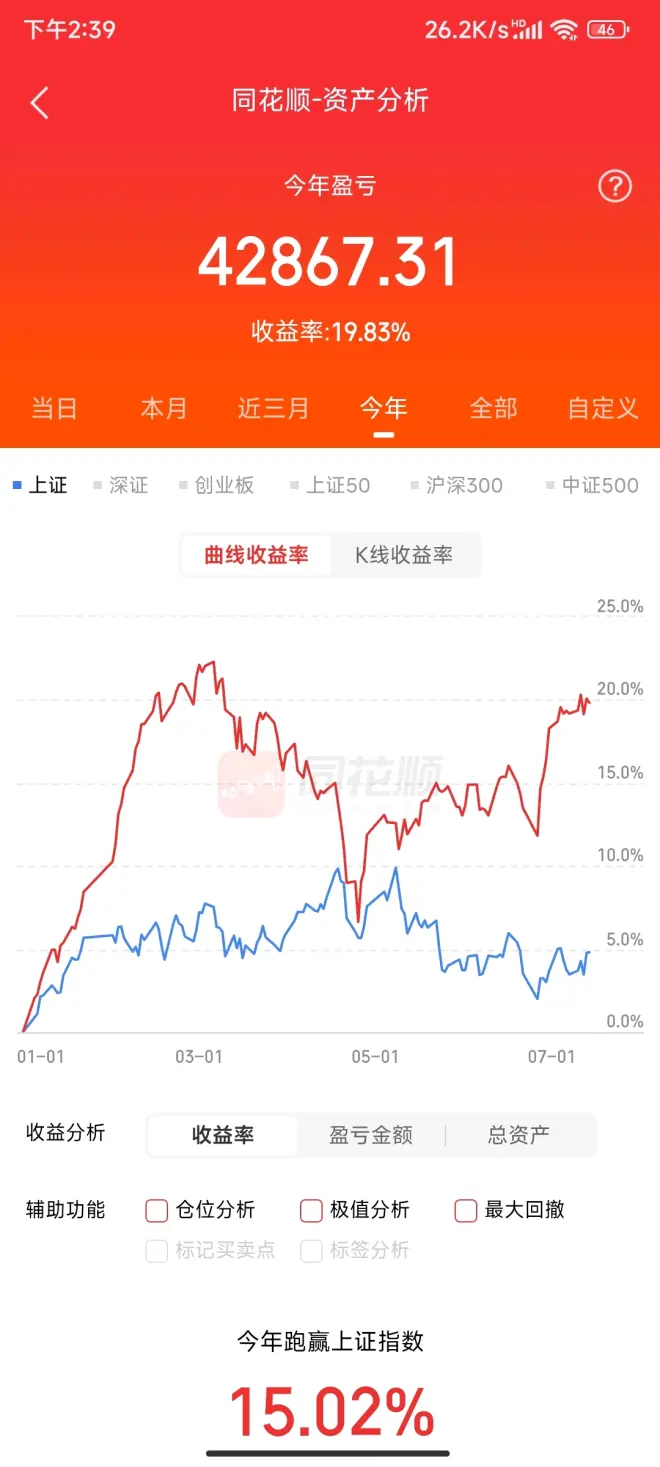The height and width of the screenshot is (1467, 660).
Task: Switch to K线收益率 chart view
Action: [404, 555]
